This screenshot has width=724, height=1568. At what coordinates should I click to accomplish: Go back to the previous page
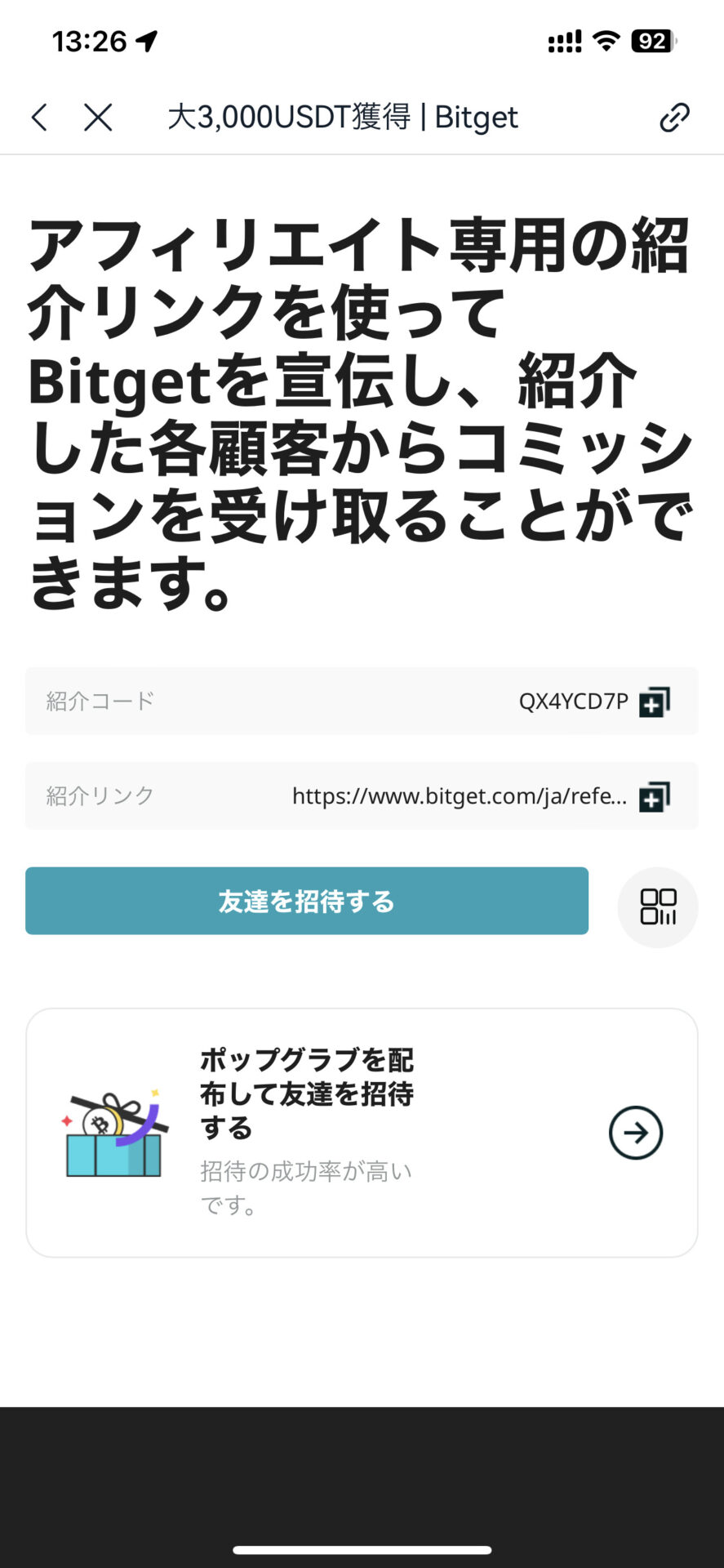(x=39, y=118)
